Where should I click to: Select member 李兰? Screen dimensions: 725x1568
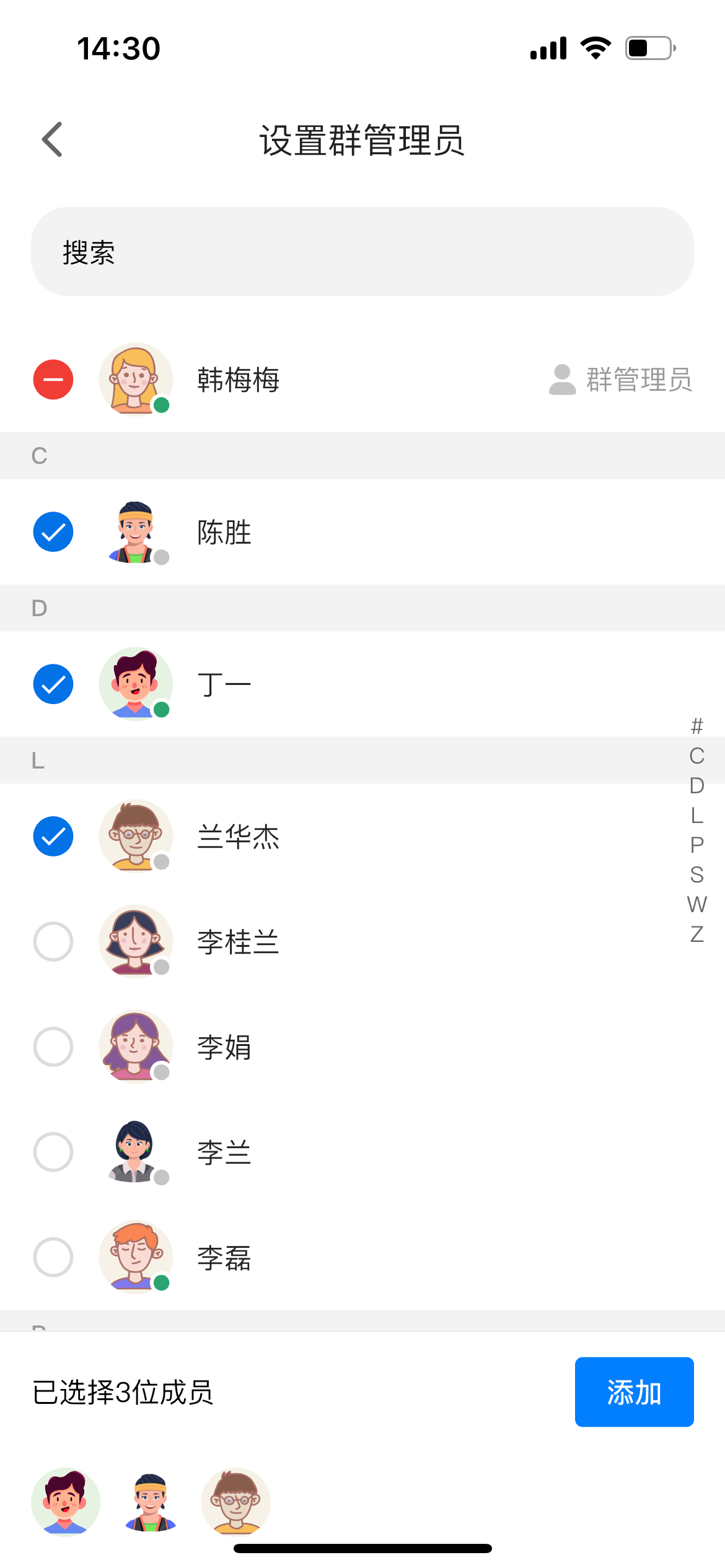[x=53, y=1152]
